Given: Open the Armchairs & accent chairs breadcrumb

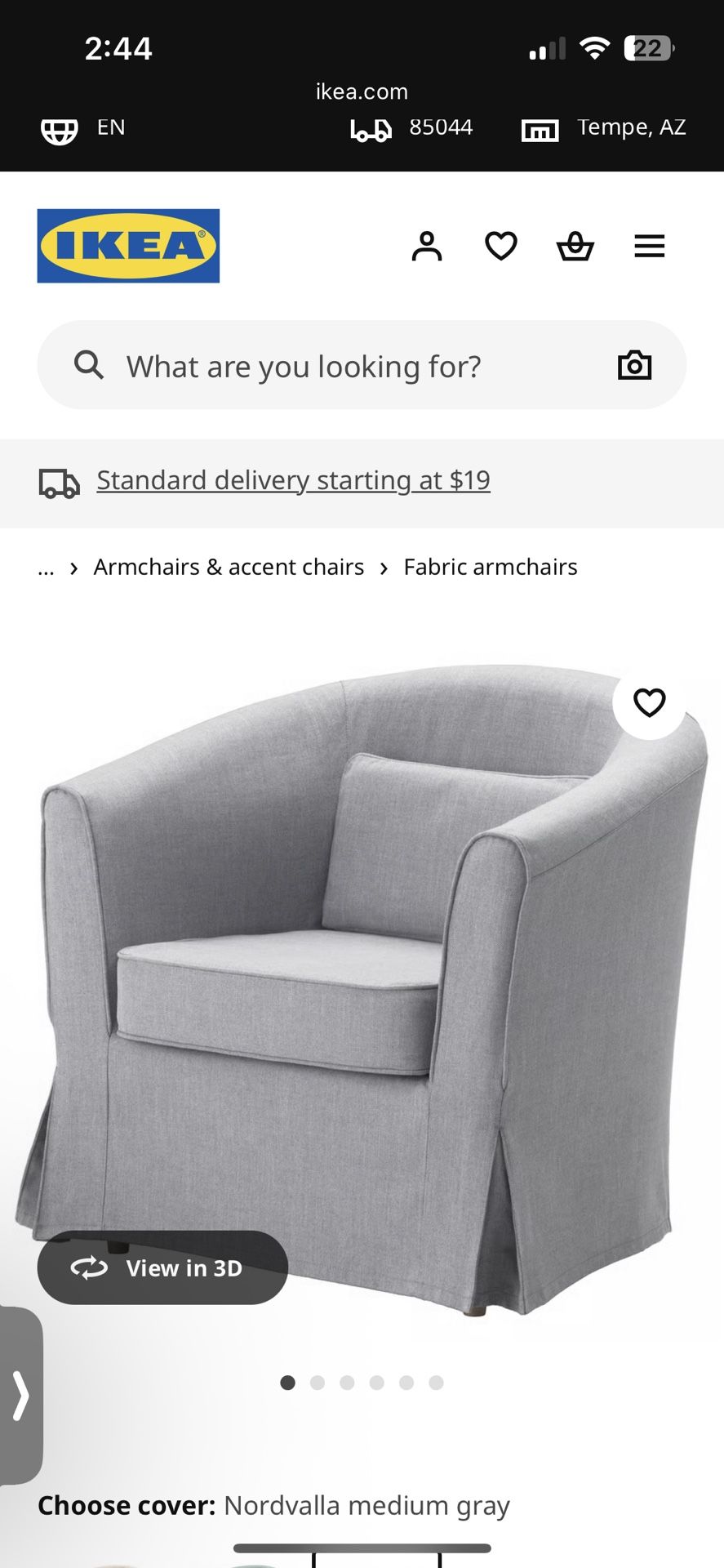Looking at the screenshot, I should click(229, 566).
